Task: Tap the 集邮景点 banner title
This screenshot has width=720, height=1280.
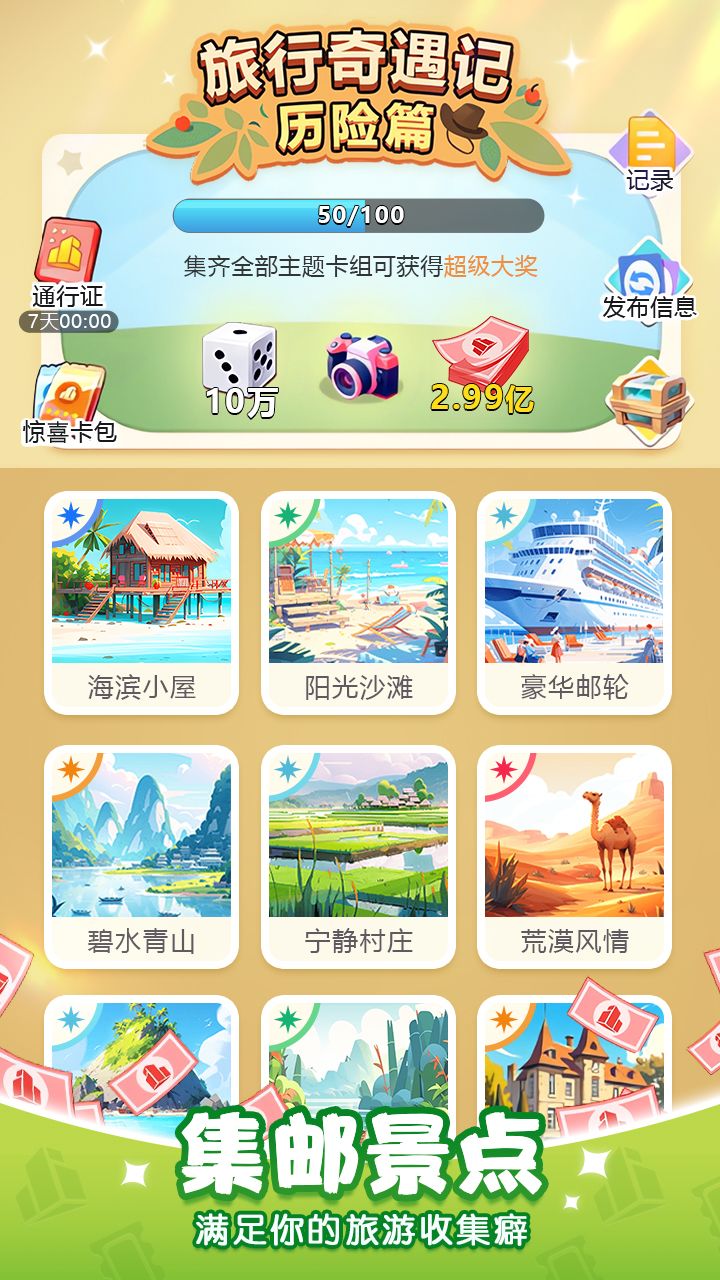Action: pos(360,1152)
